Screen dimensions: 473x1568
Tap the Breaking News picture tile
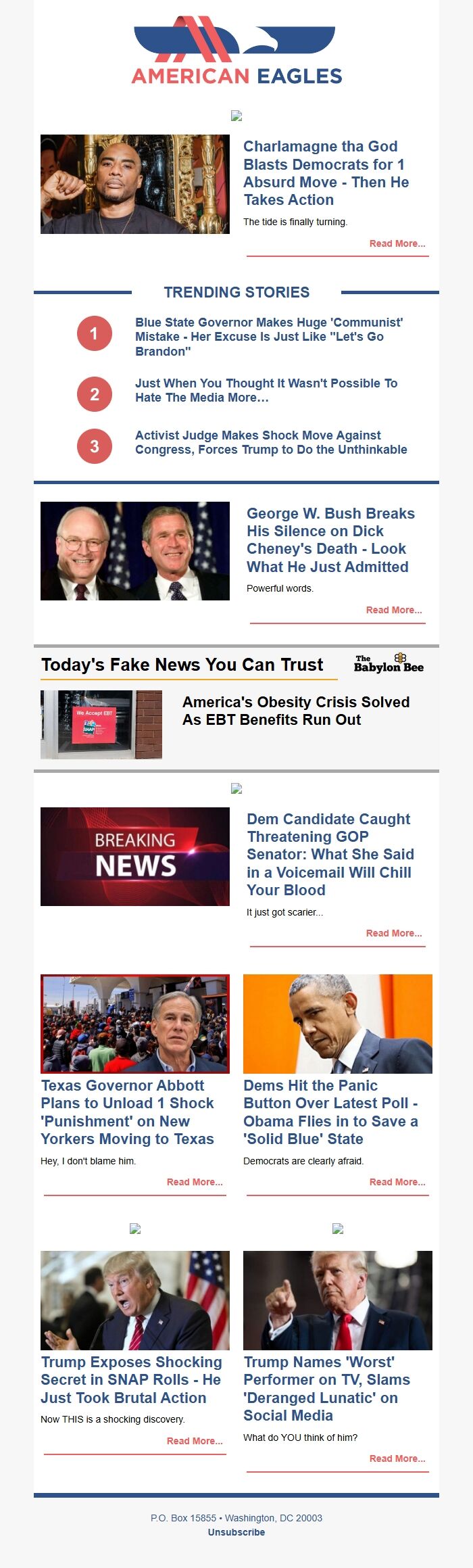click(x=135, y=856)
